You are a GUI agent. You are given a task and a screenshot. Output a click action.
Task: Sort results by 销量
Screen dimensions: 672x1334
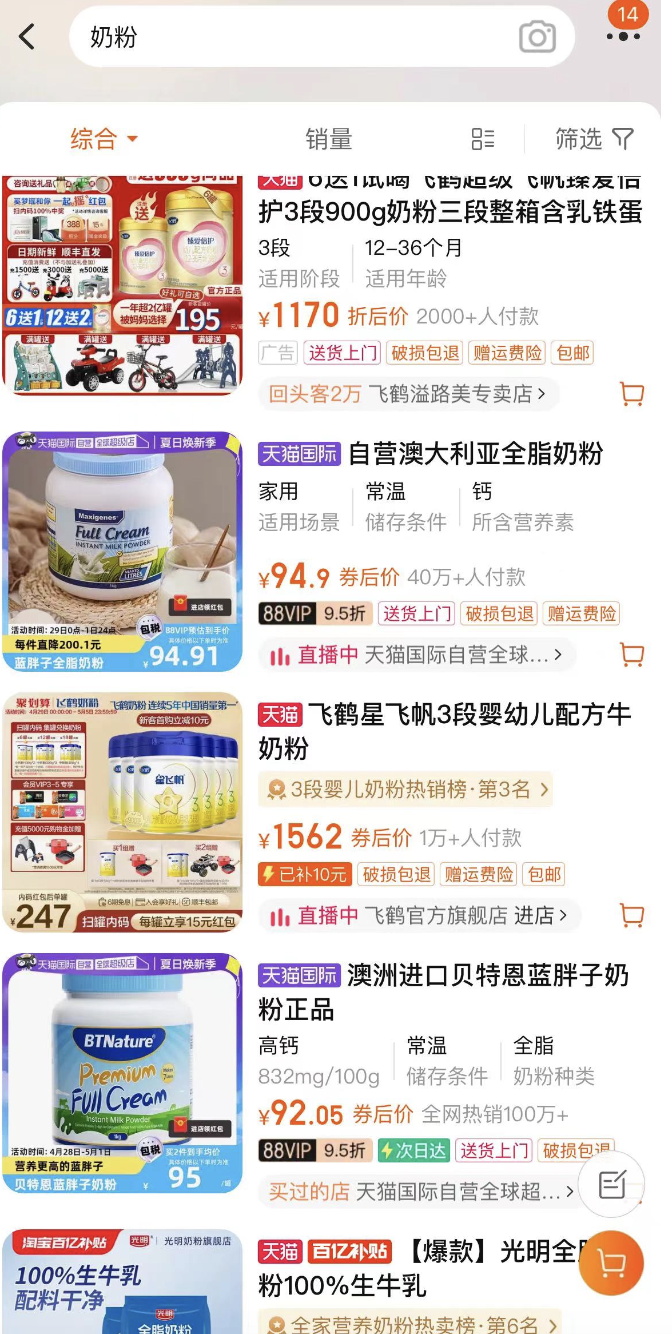329,139
